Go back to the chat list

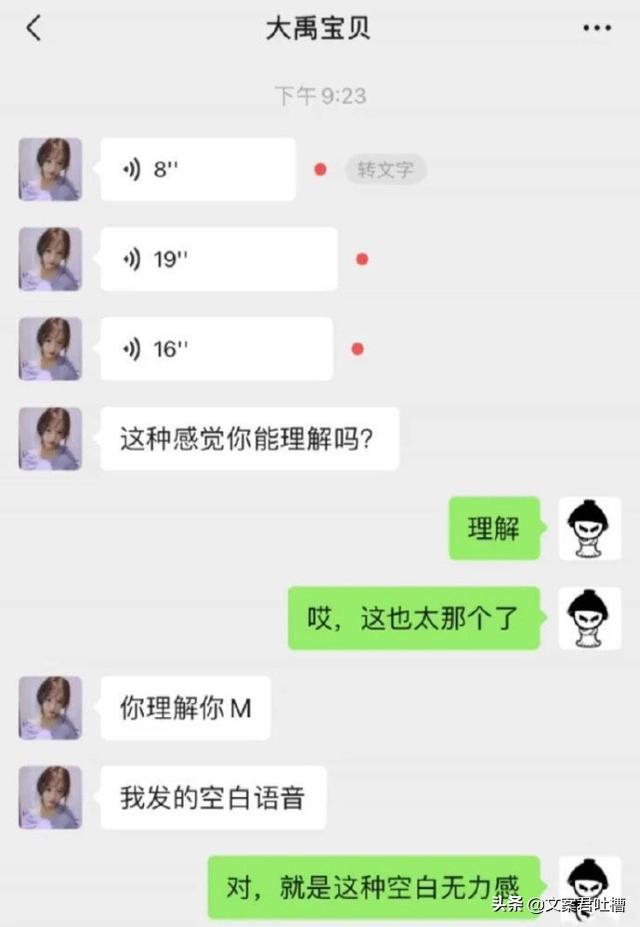pyautogui.click(x=34, y=29)
